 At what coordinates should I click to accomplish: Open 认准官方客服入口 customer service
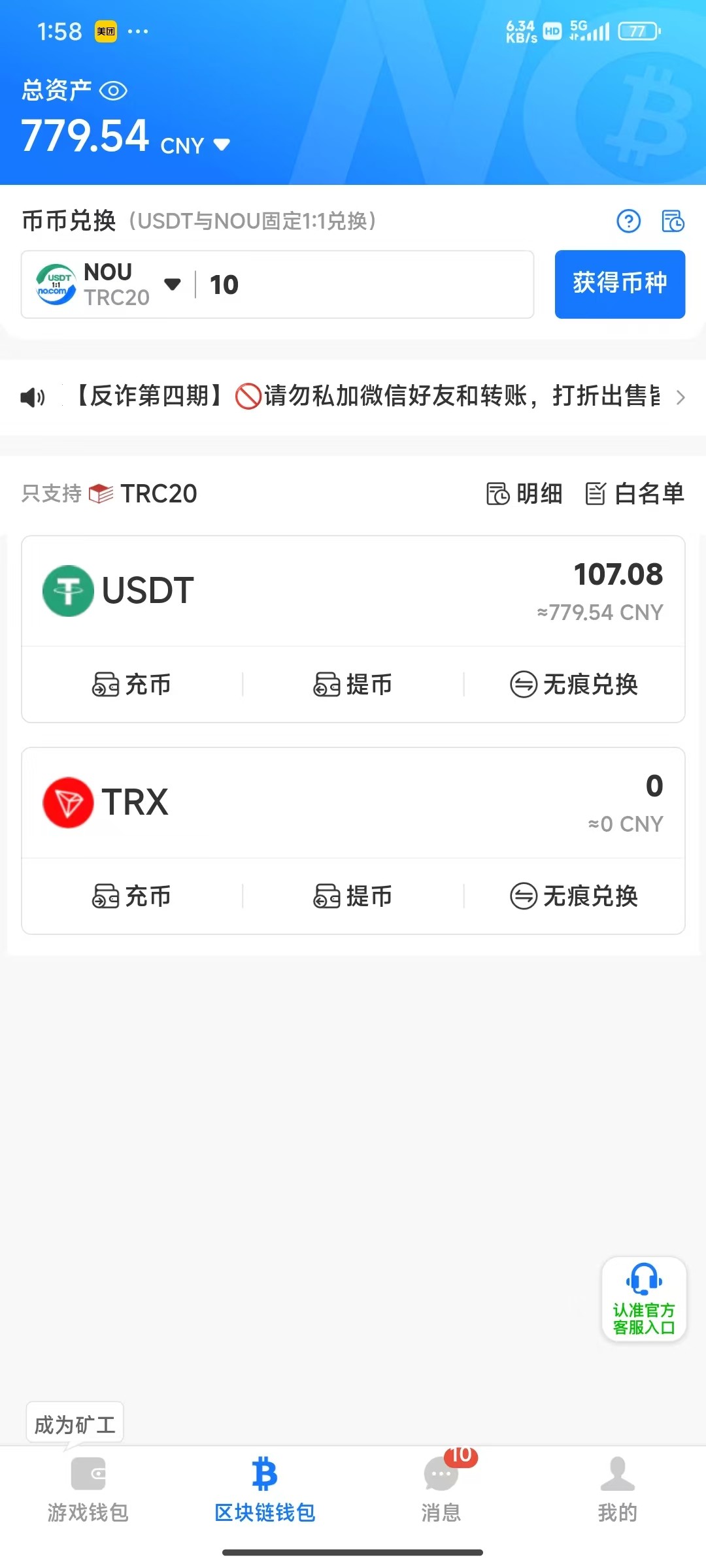(x=644, y=1299)
